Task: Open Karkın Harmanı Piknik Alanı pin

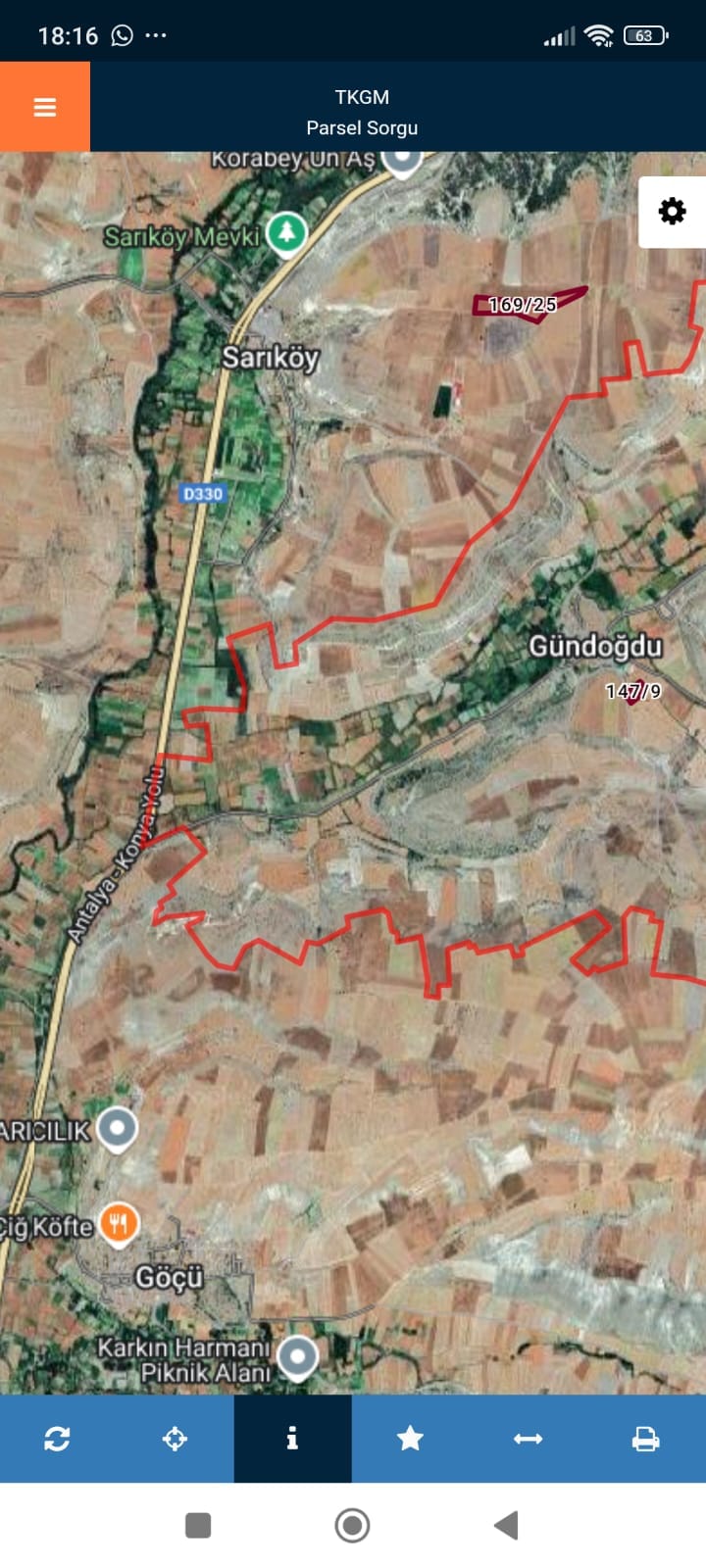Action: (x=297, y=1358)
